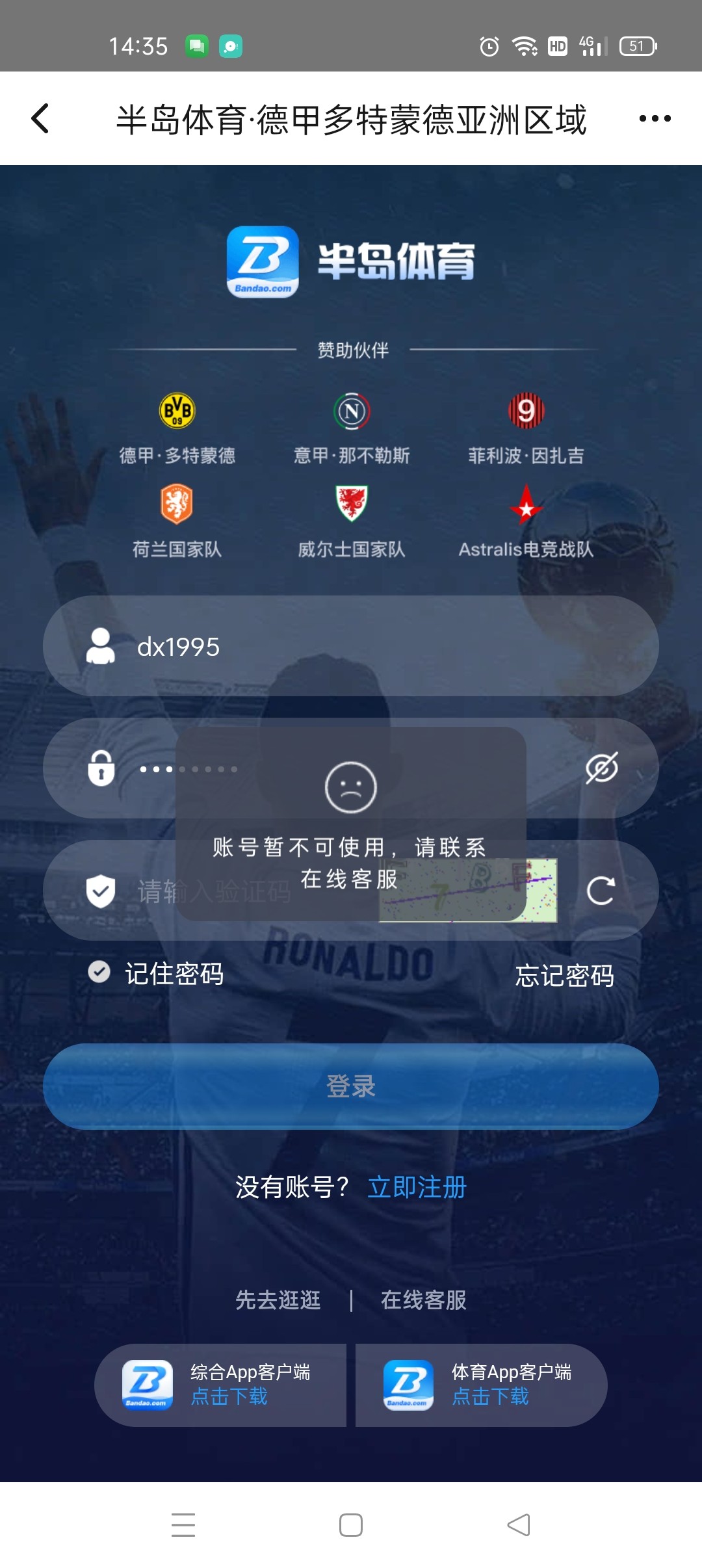This screenshot has width=702, height=1568.
Task: Open 在线客服 online support
Action: coord(423,1300)
